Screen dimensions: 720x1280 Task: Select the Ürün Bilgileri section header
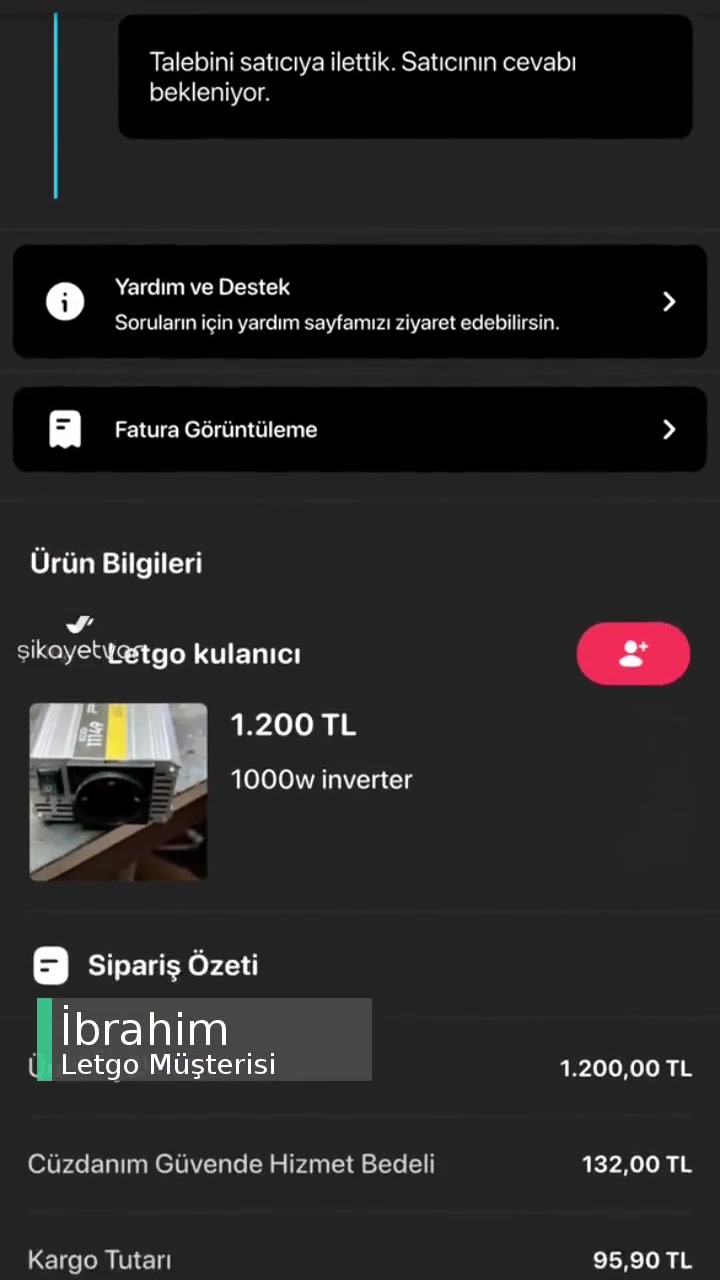116,563
